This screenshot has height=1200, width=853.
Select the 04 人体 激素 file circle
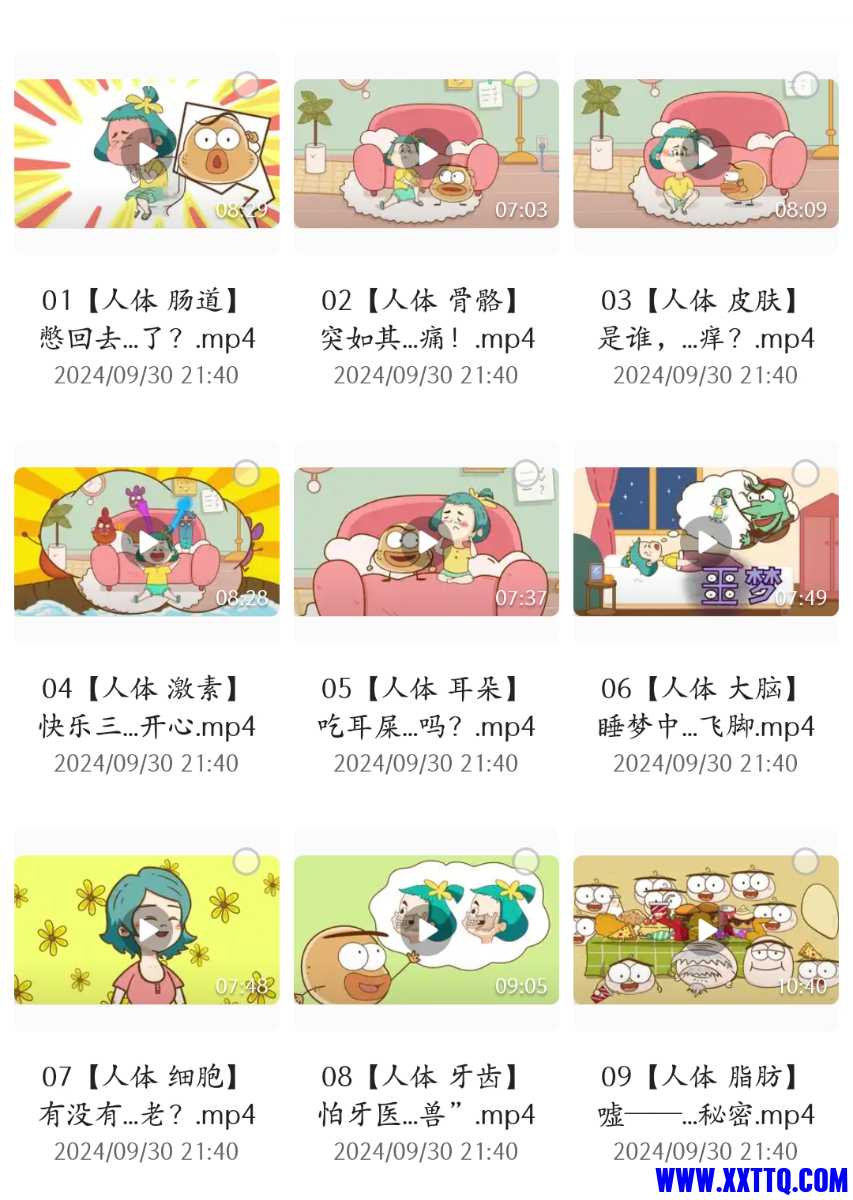pyautogui.click(x=246, y=473)
